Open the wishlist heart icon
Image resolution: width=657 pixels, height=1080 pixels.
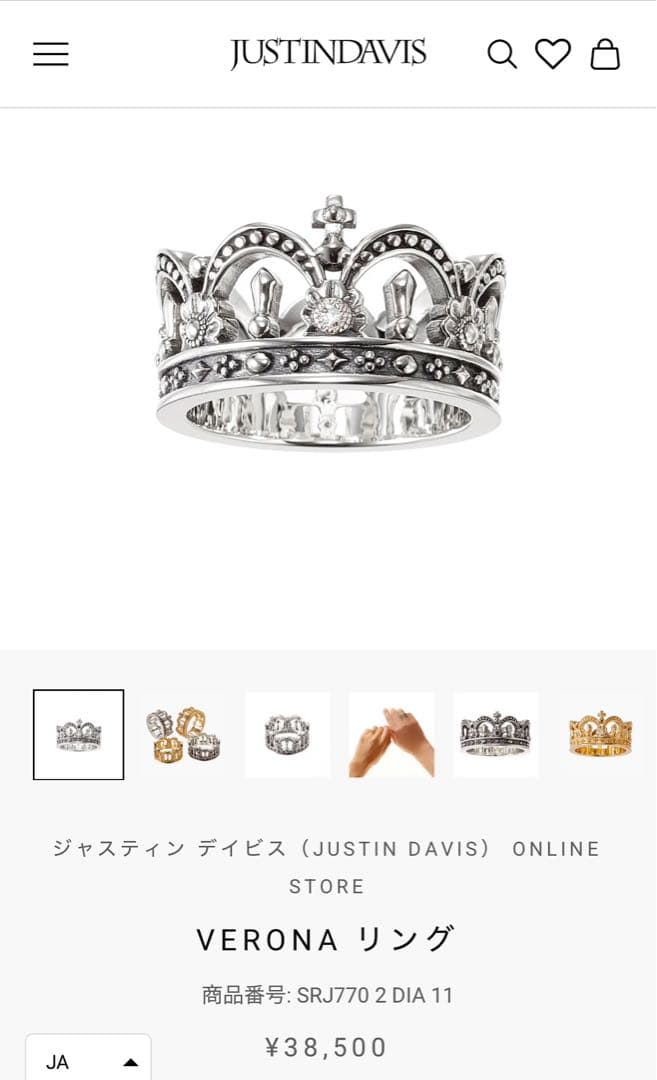coord(552,54)
